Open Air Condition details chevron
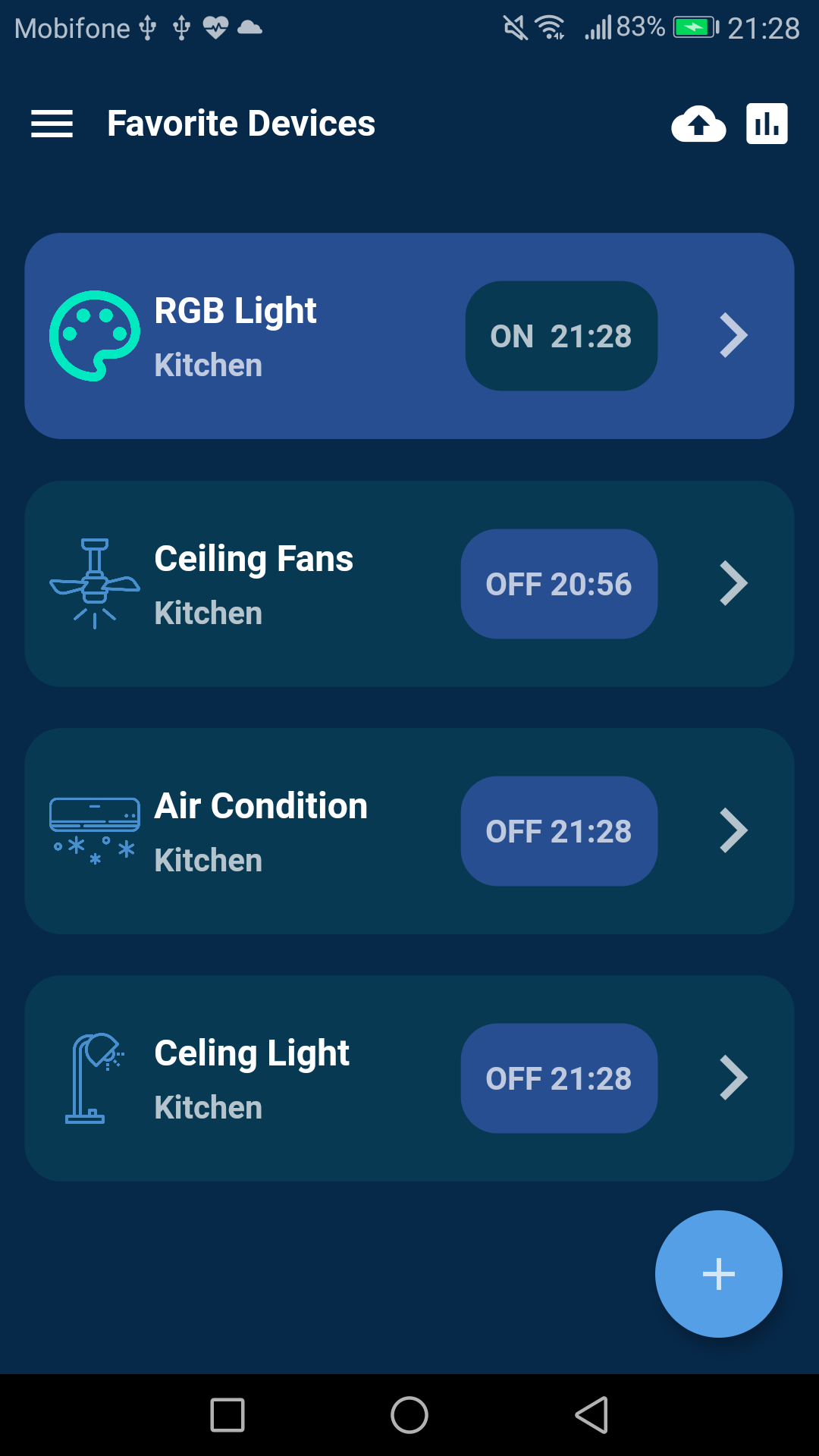 pos(733,830)
